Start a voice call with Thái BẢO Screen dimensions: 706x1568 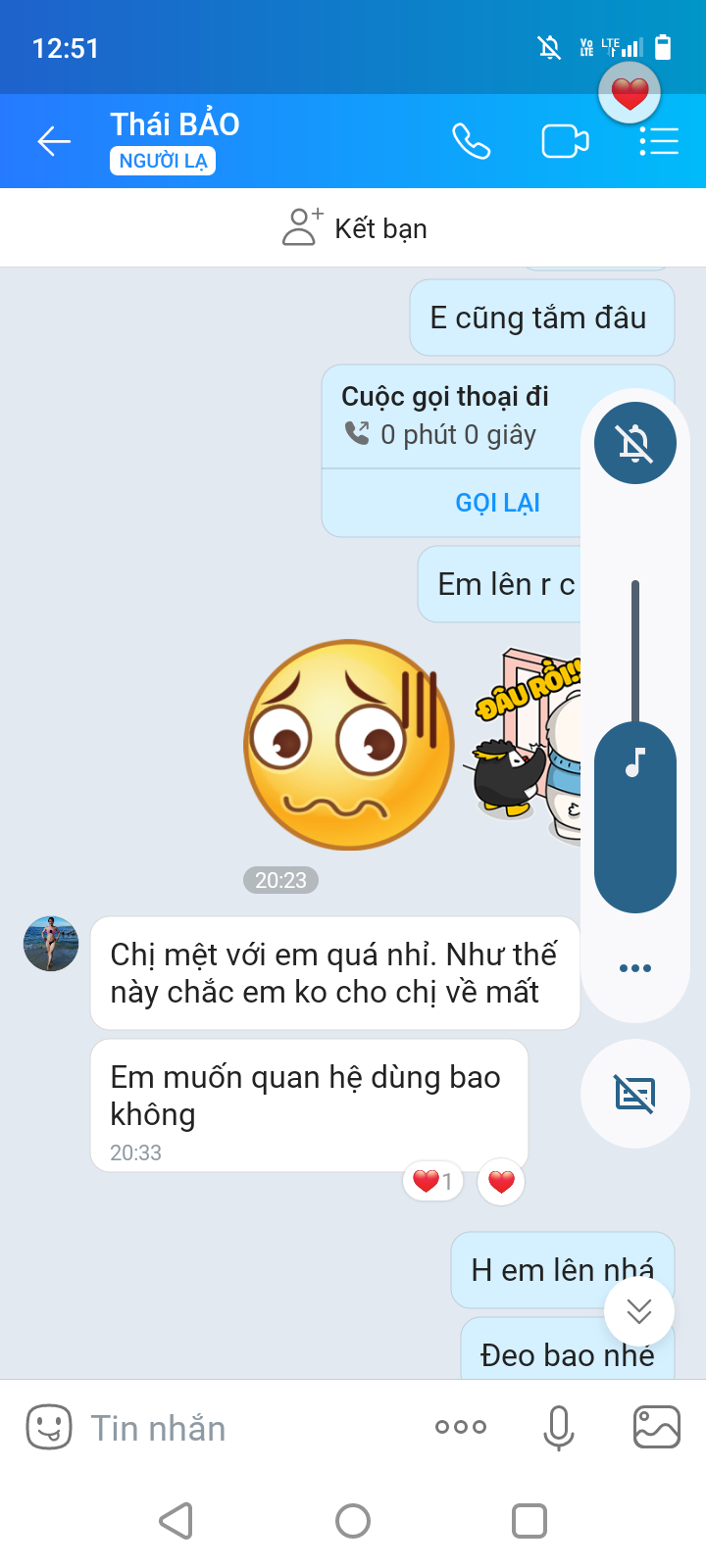[x=471, y=142]
